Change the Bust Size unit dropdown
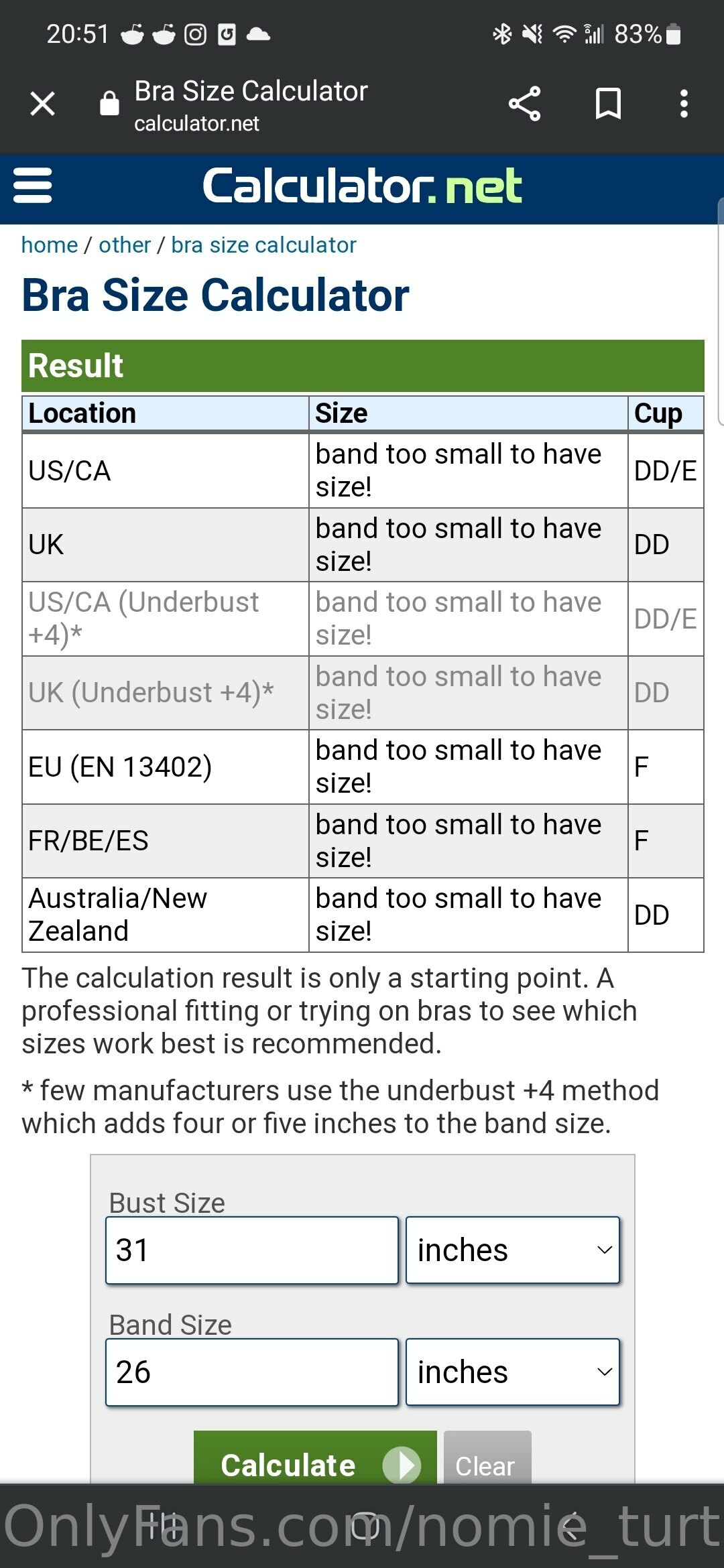 (x=513, y=1250)
